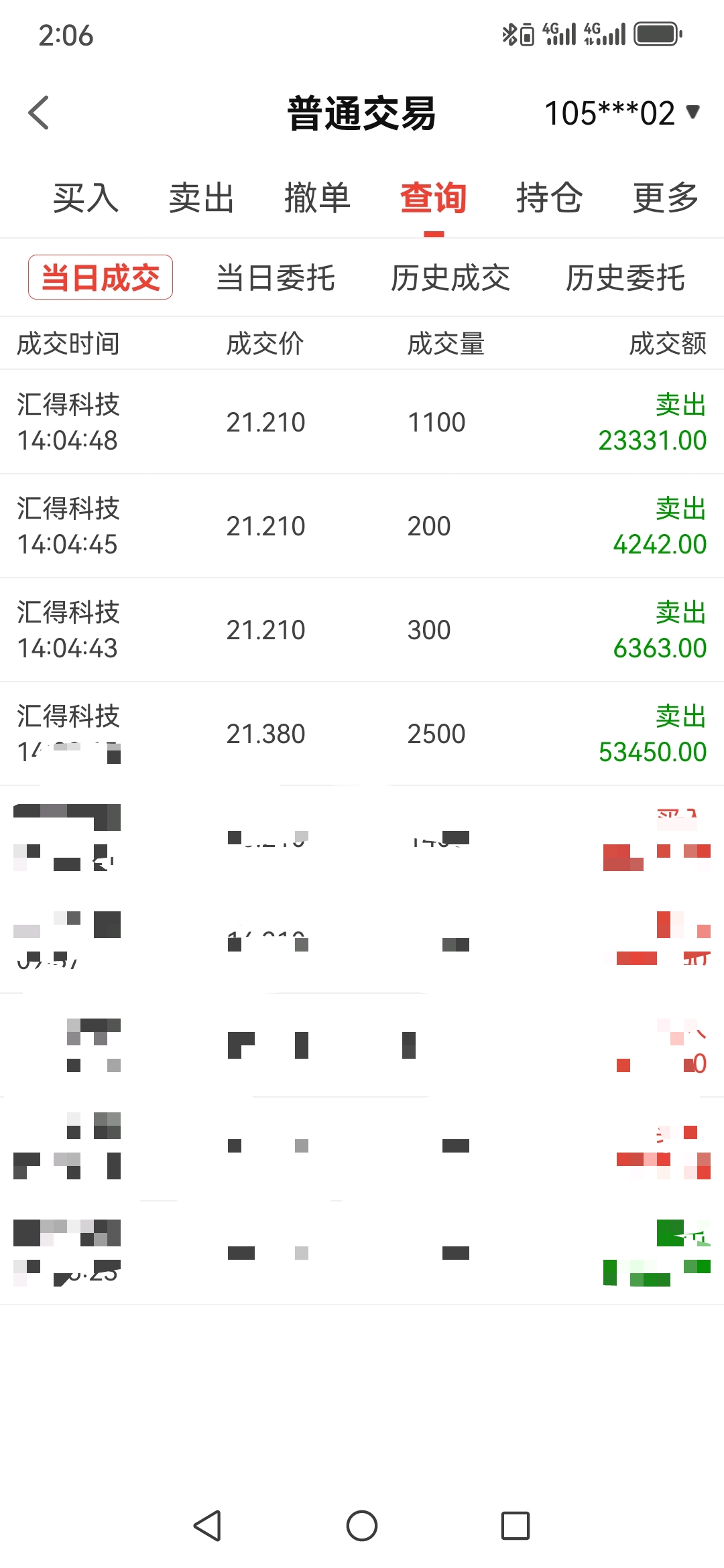724x1568 pixels.
Task: Switch to 当日委托 view
Action: [x=276, y=277]
